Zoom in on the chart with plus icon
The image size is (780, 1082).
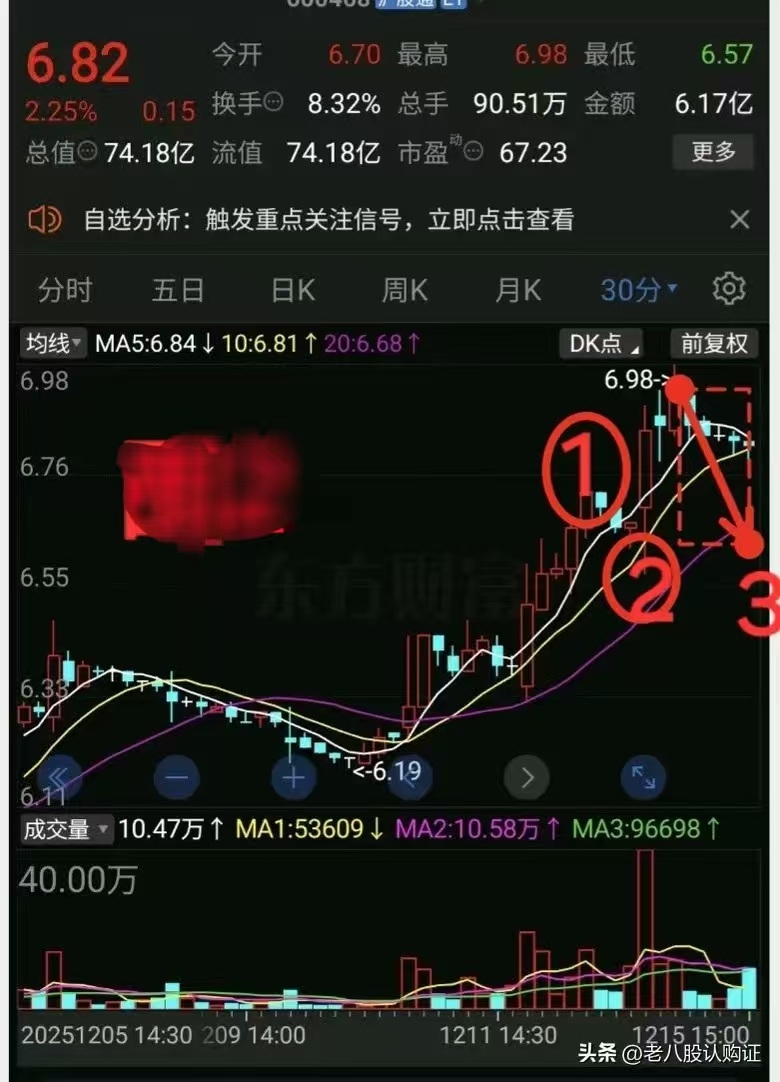pos(294,778)
